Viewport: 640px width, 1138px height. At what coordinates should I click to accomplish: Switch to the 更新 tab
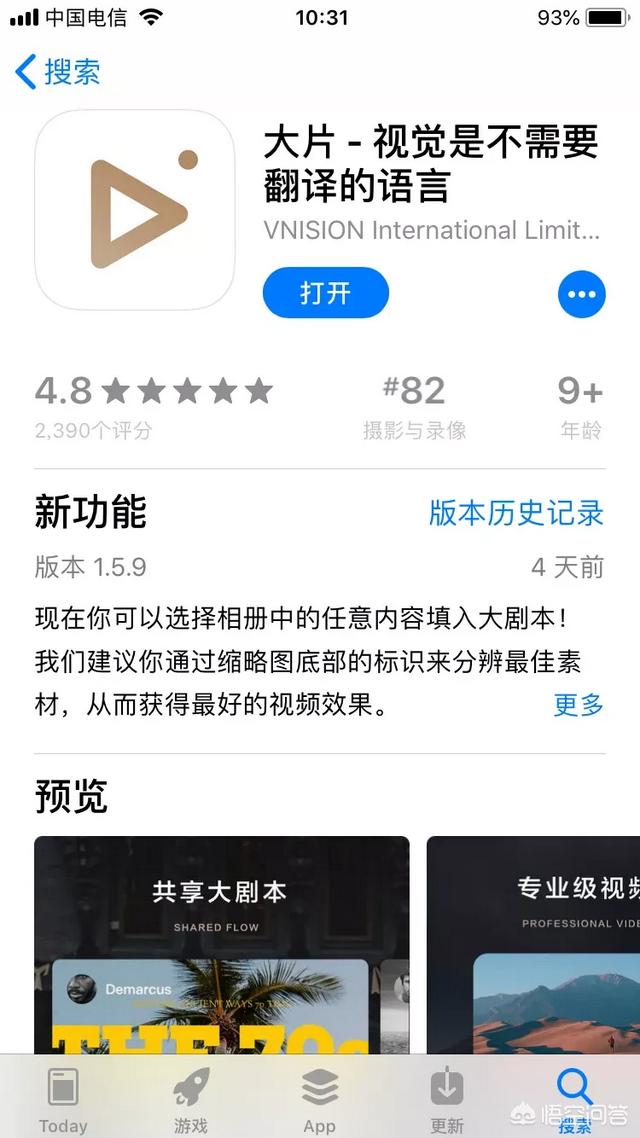click(447, 1100)
